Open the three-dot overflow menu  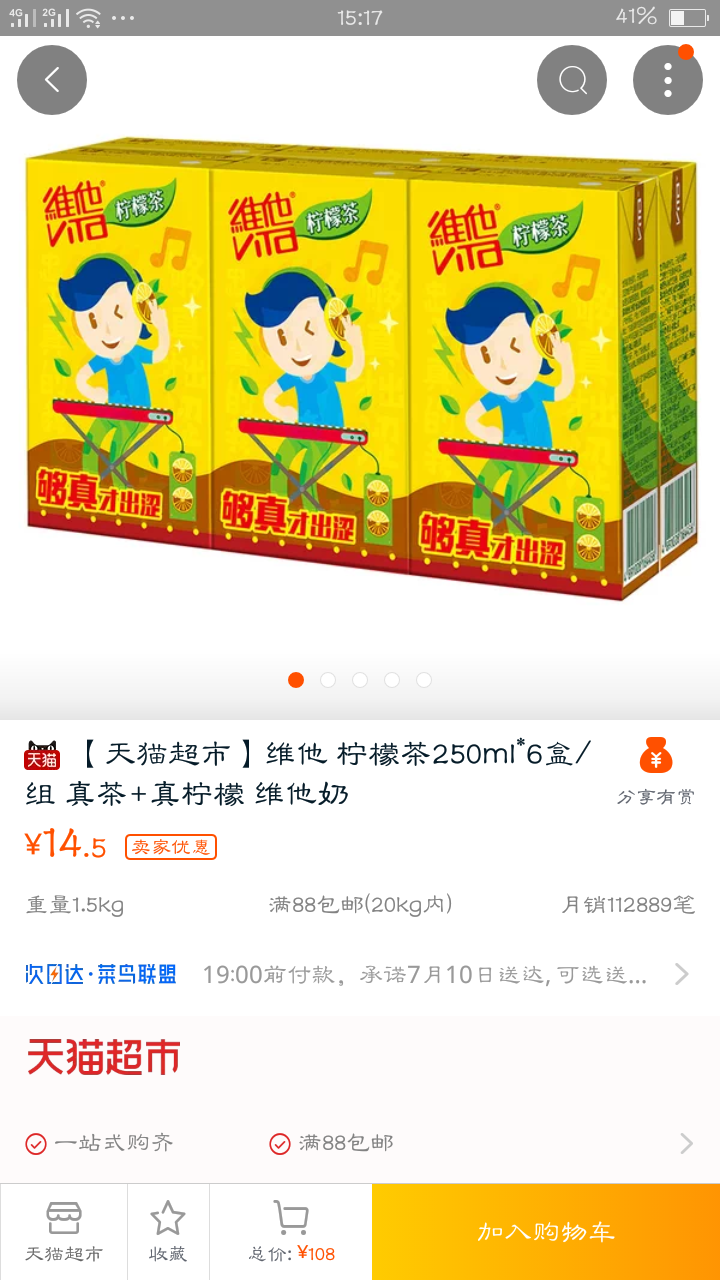(x=667, y=80)
